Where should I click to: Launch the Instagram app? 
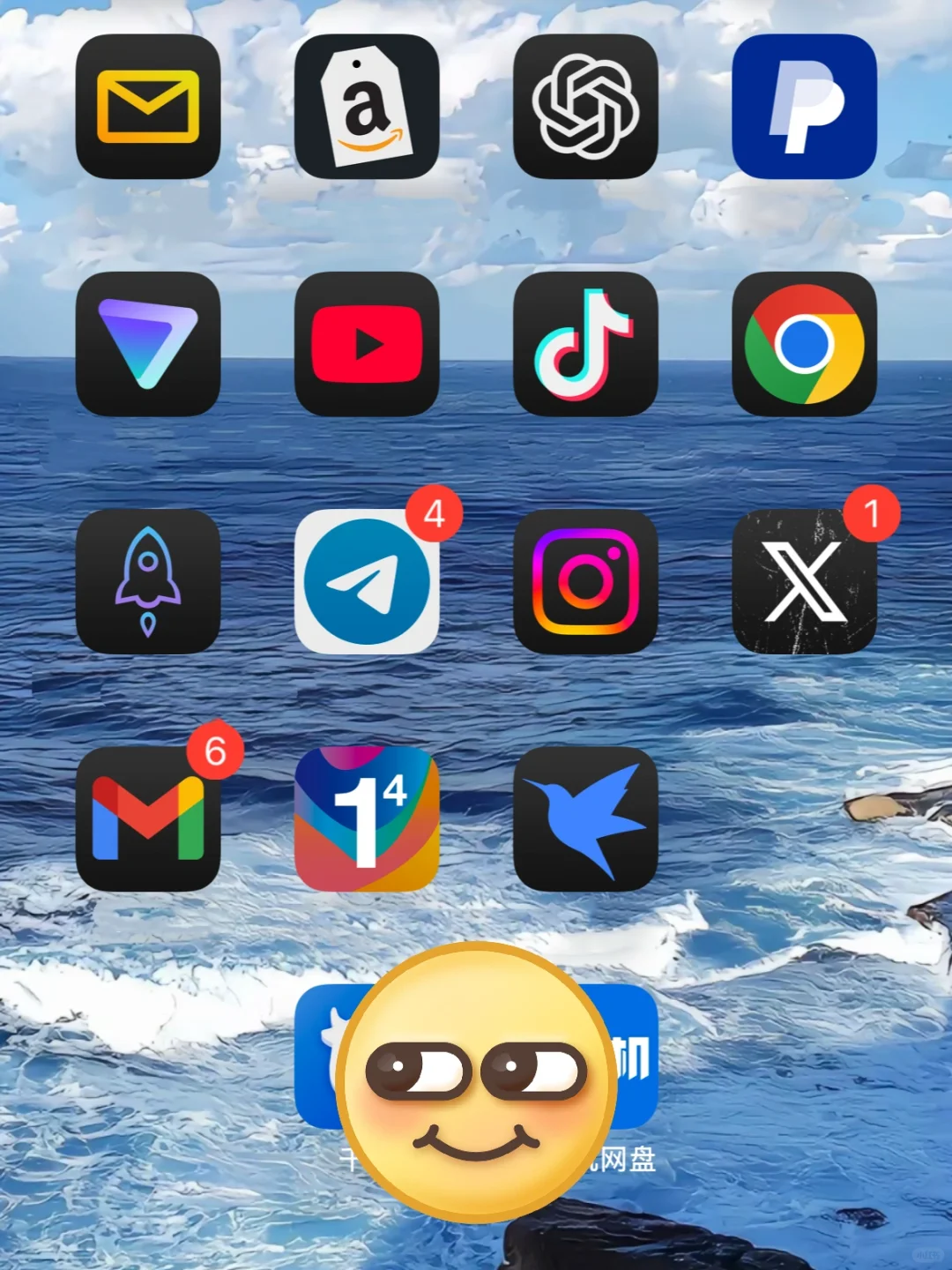point(585,581)
